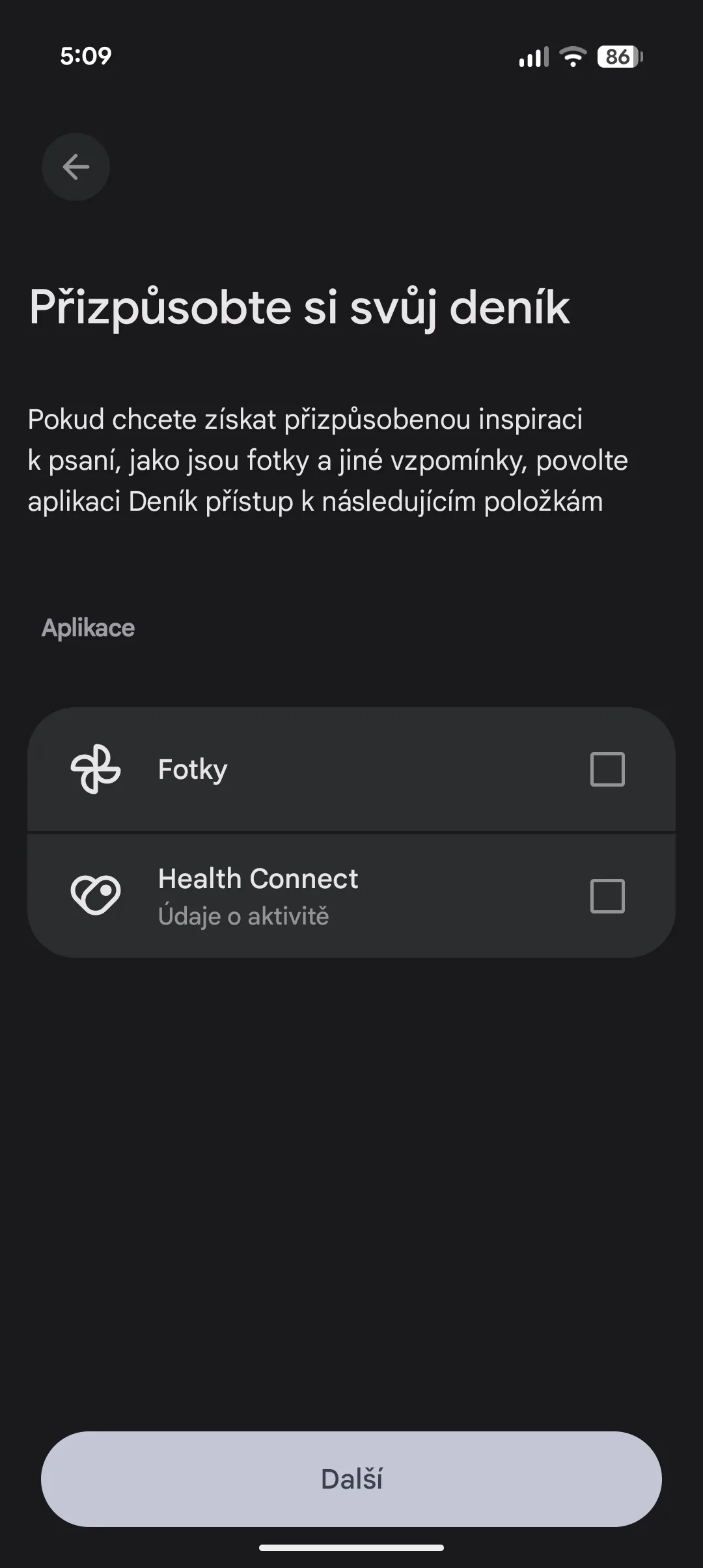Continue with the Další button
Screen dimensions: 703x1568
(x=351, y=1478)
